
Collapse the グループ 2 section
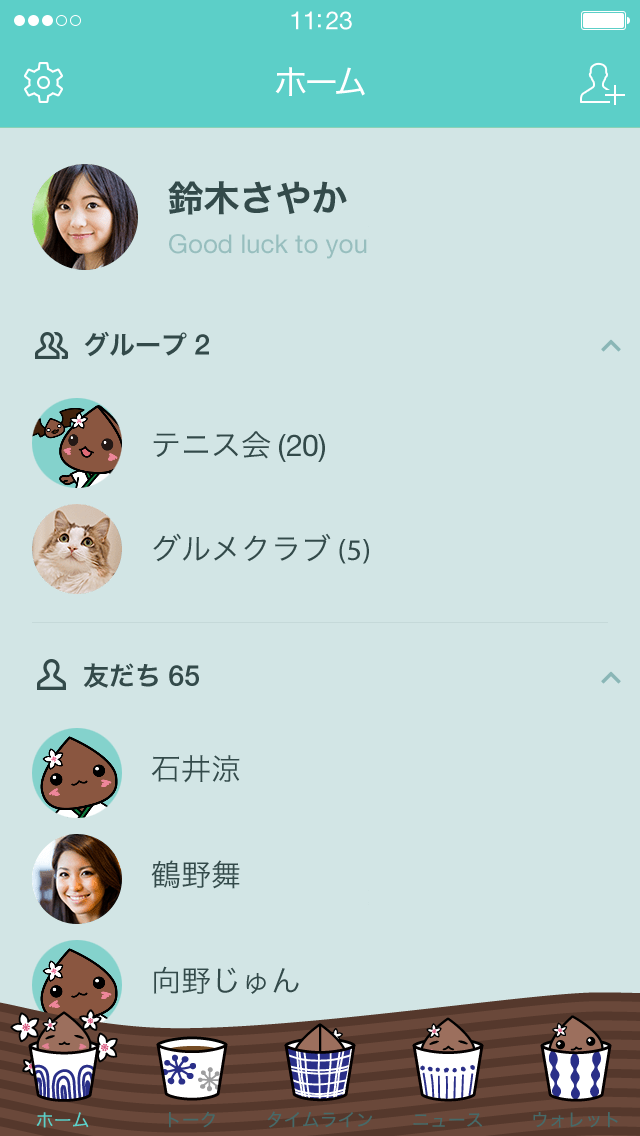[610, 346]
